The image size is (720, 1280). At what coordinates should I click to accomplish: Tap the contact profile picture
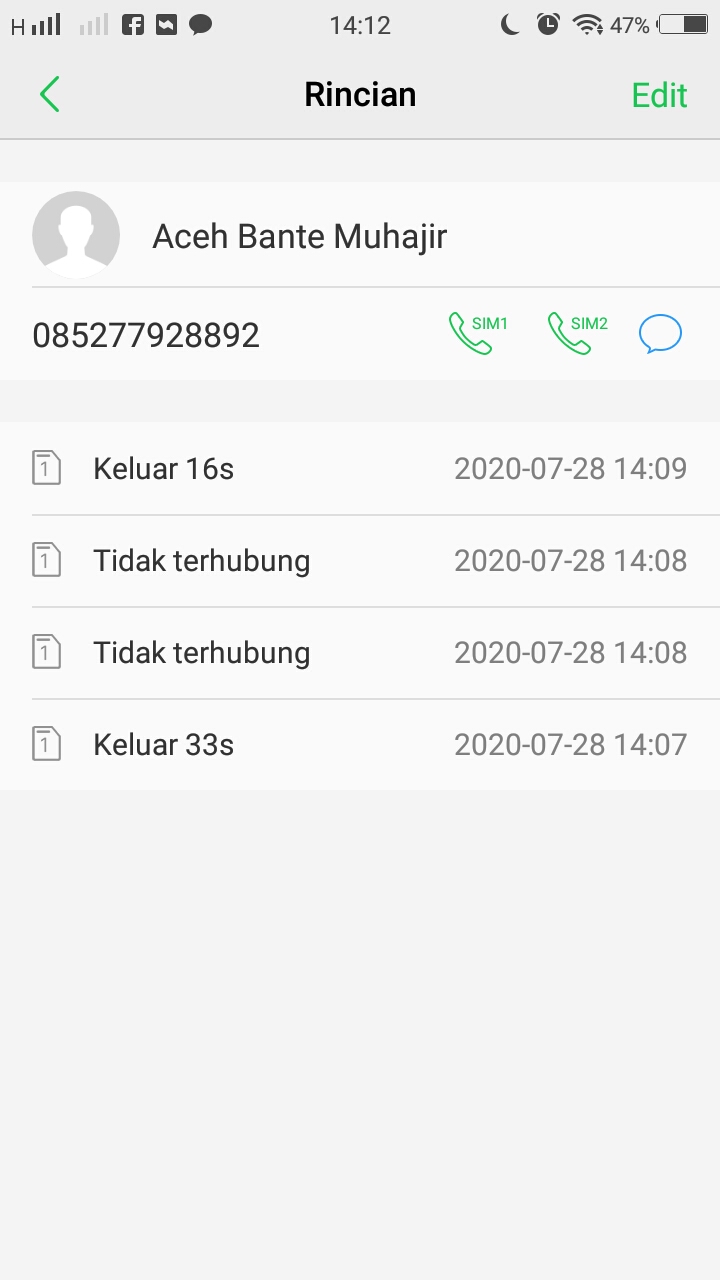(76, 234)
